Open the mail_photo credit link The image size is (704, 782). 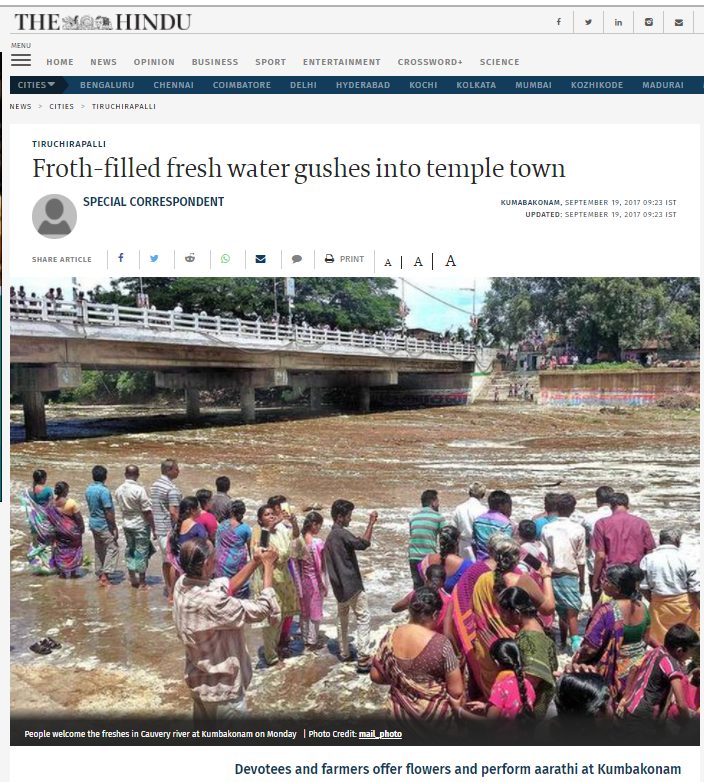(380, 734)
